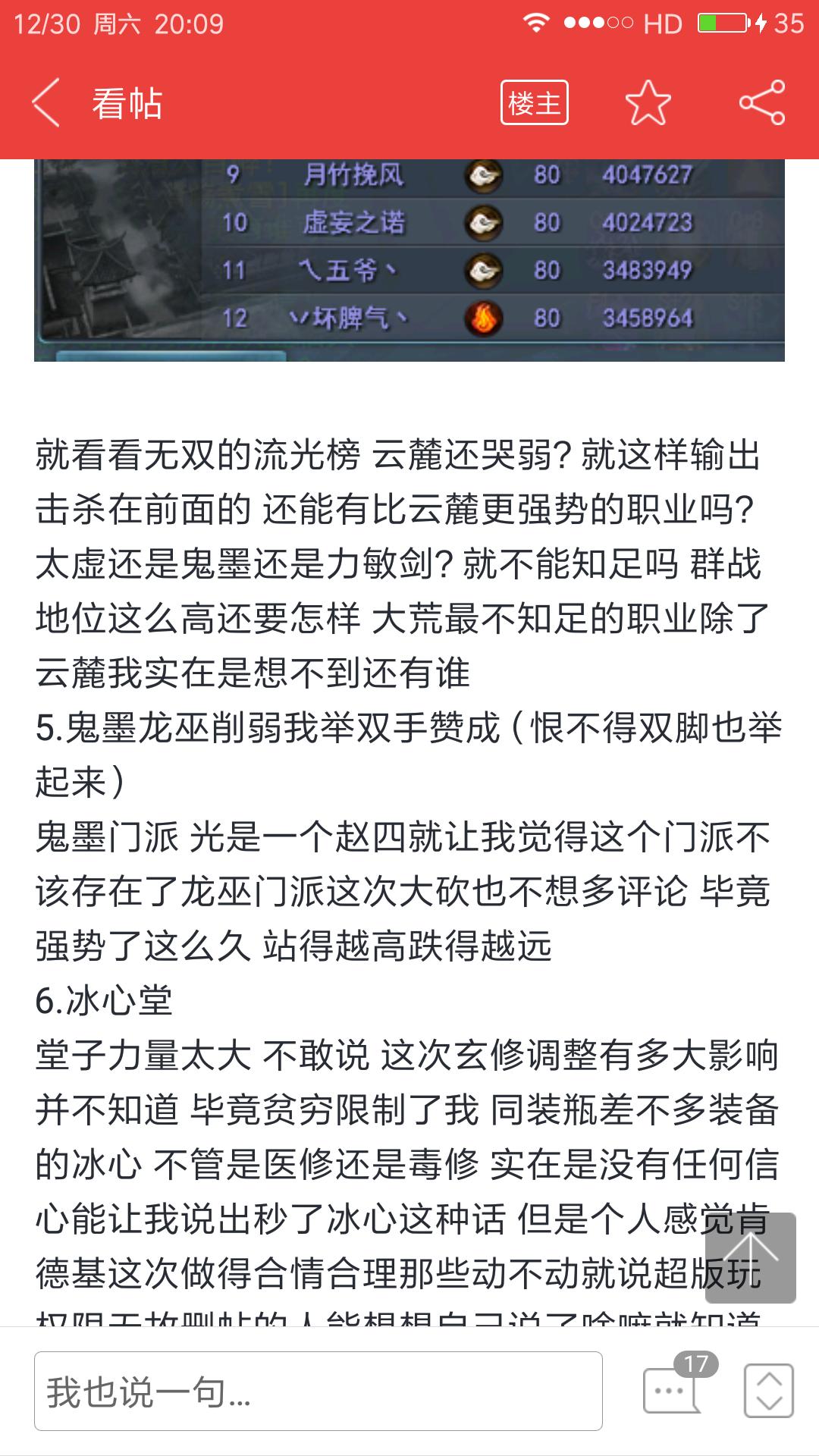Tap the 我也说一句 reply field
The width and height of the screenshot is (819, 1456).
pos(318,1391)
